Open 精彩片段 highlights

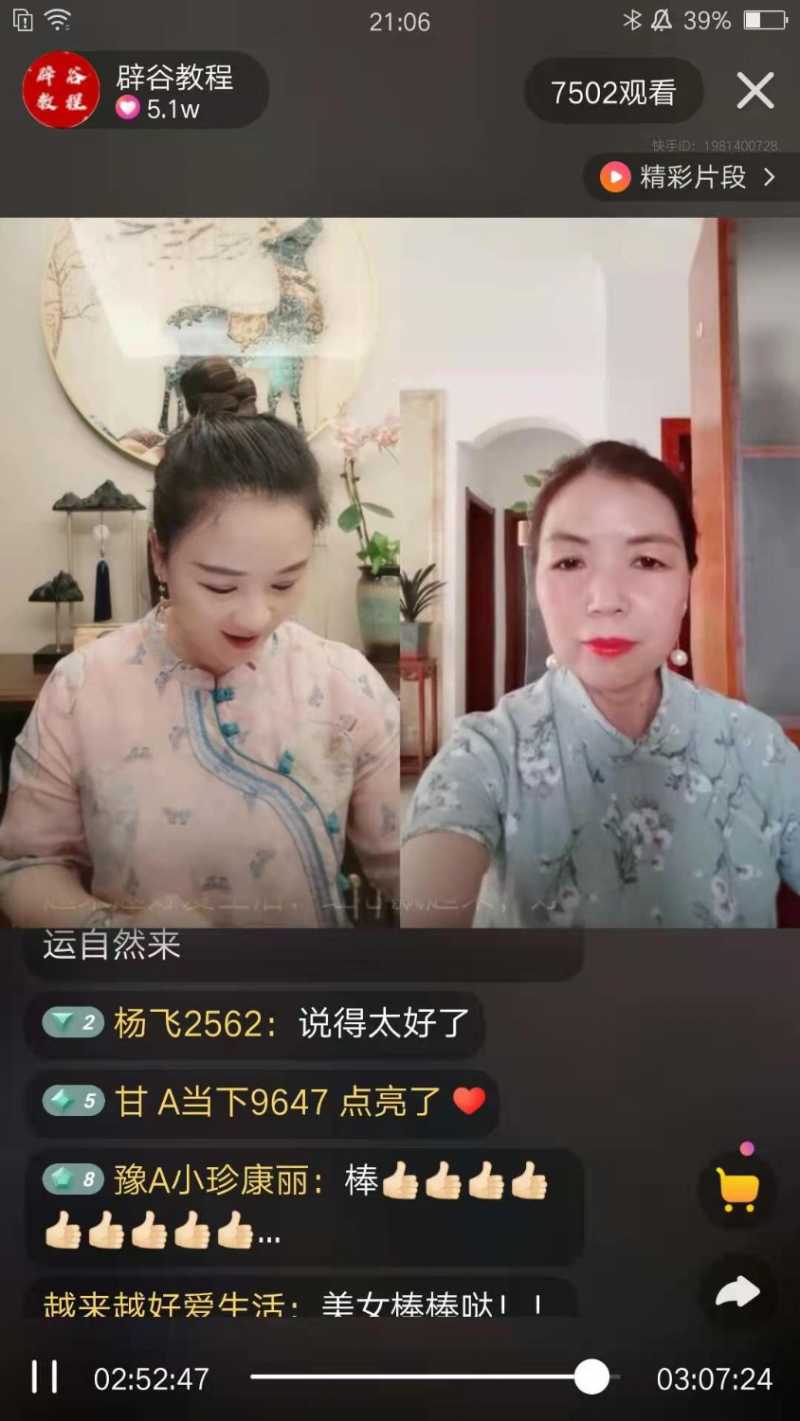click(x=688, y=178)
